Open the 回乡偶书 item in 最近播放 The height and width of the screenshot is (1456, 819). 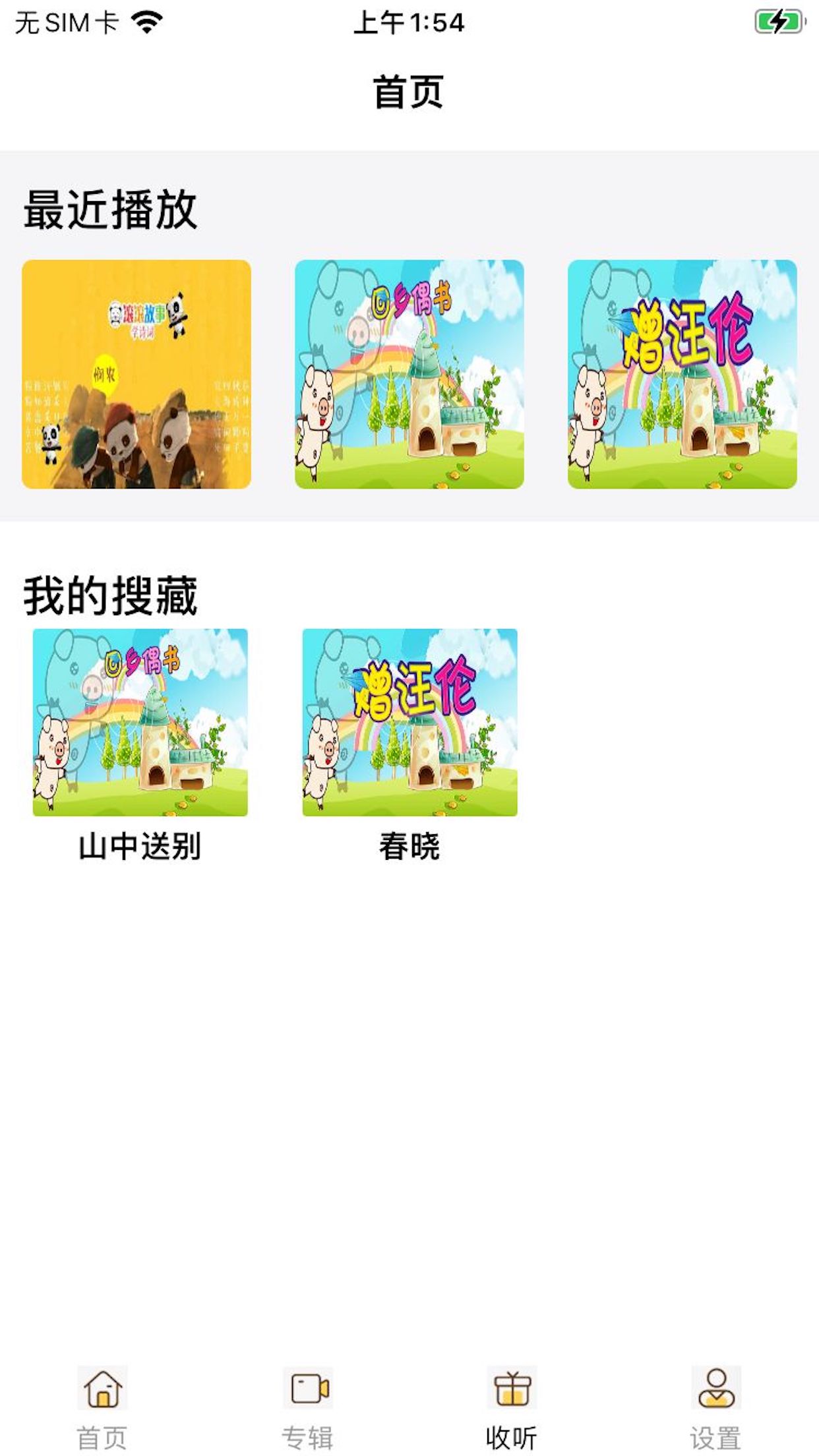(x=409, y=374)
